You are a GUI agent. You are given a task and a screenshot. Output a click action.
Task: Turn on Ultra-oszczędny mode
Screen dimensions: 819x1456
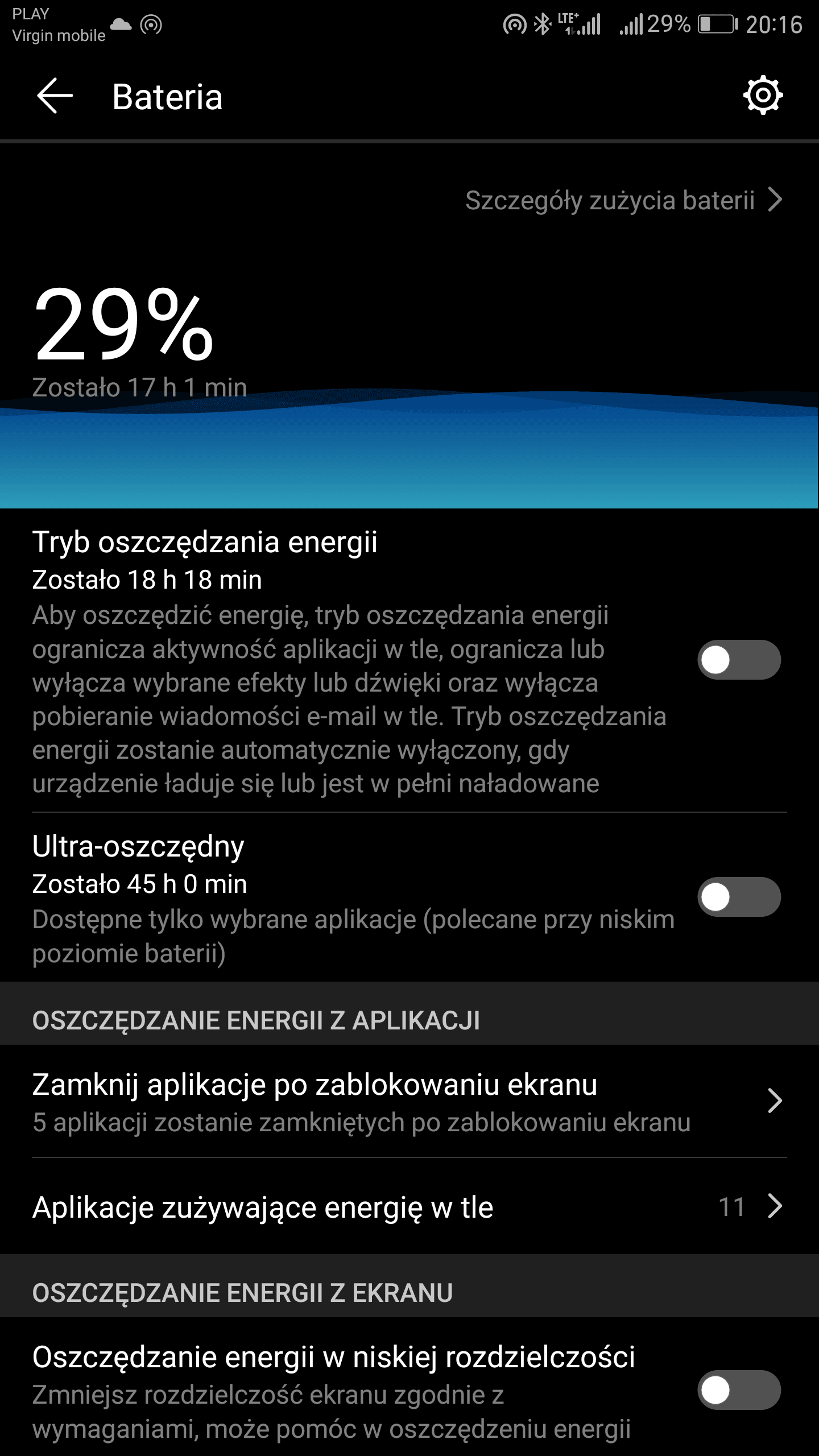pyautogui.click(x=739, y=897)
